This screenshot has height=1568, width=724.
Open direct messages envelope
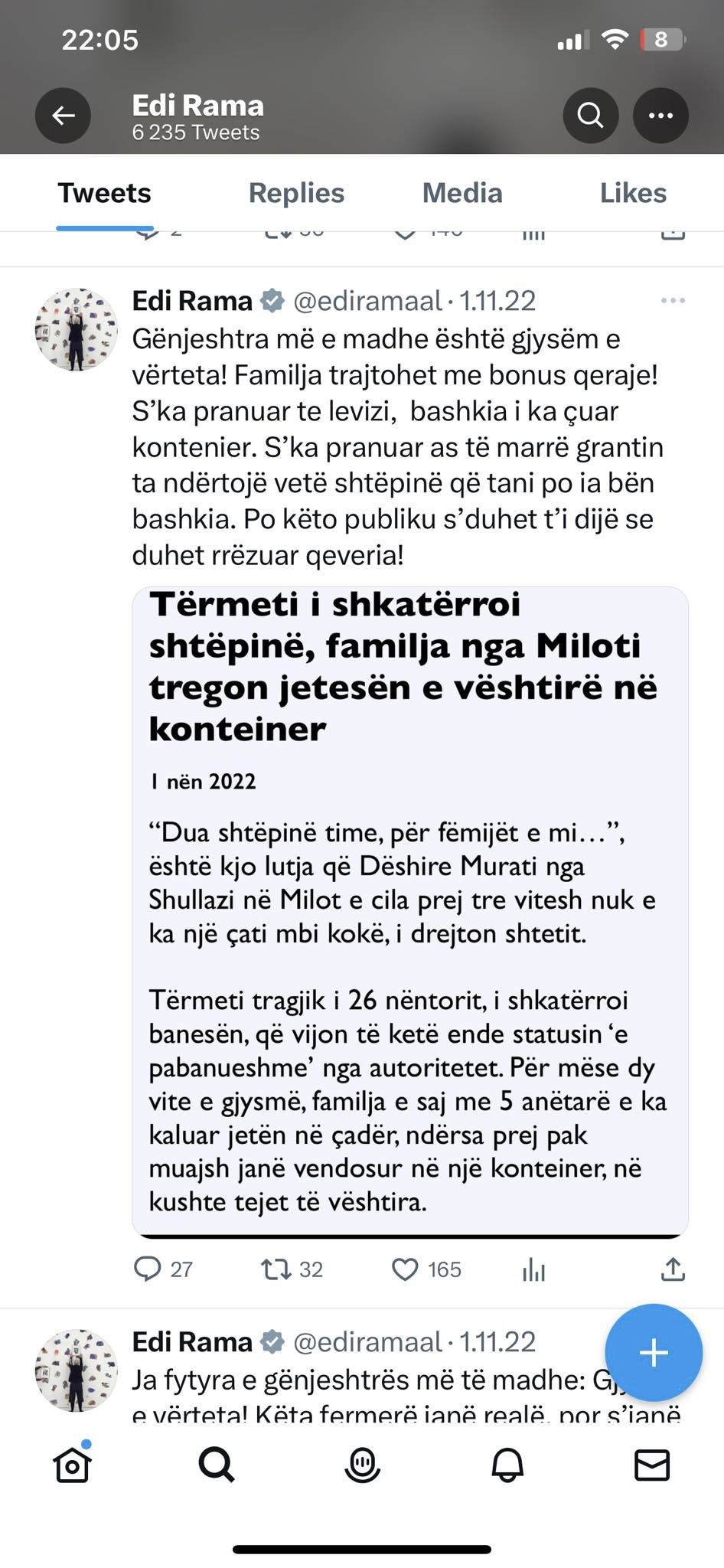(652, 1465)
